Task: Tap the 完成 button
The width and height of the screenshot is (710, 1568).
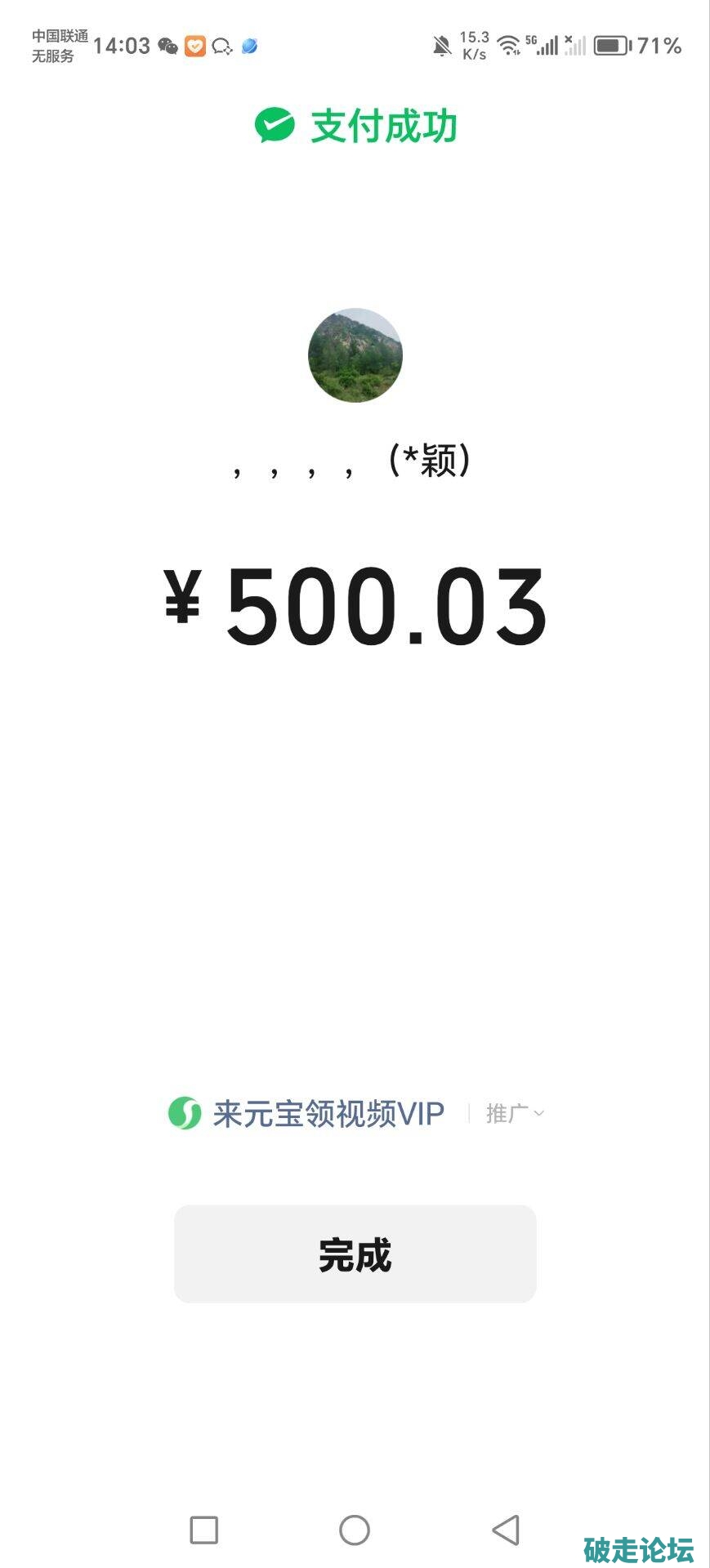Action: coord(355,1254)
